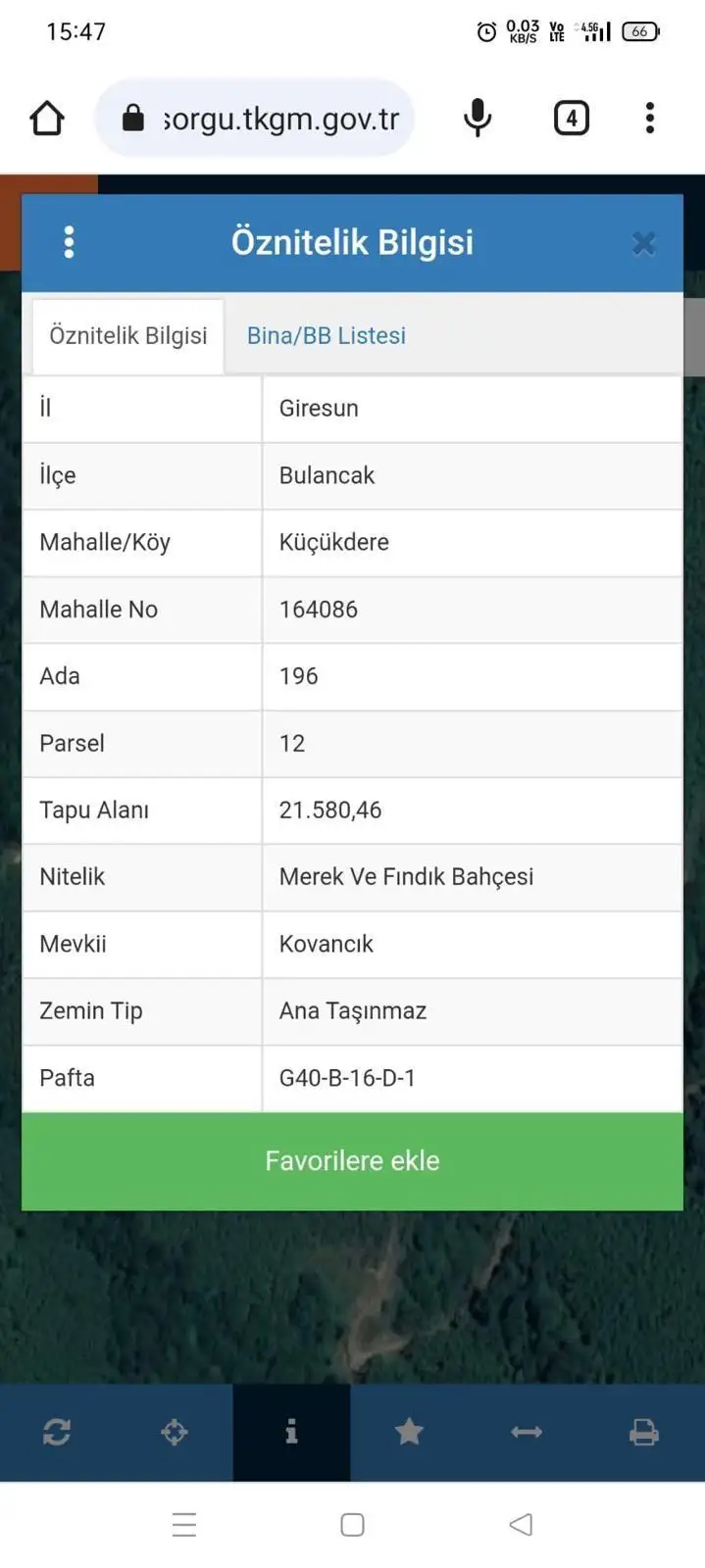The width and height of the screenshot is (705, 1568).
Task: Print the parcel info via printer icon
Action: point(643,1433)
